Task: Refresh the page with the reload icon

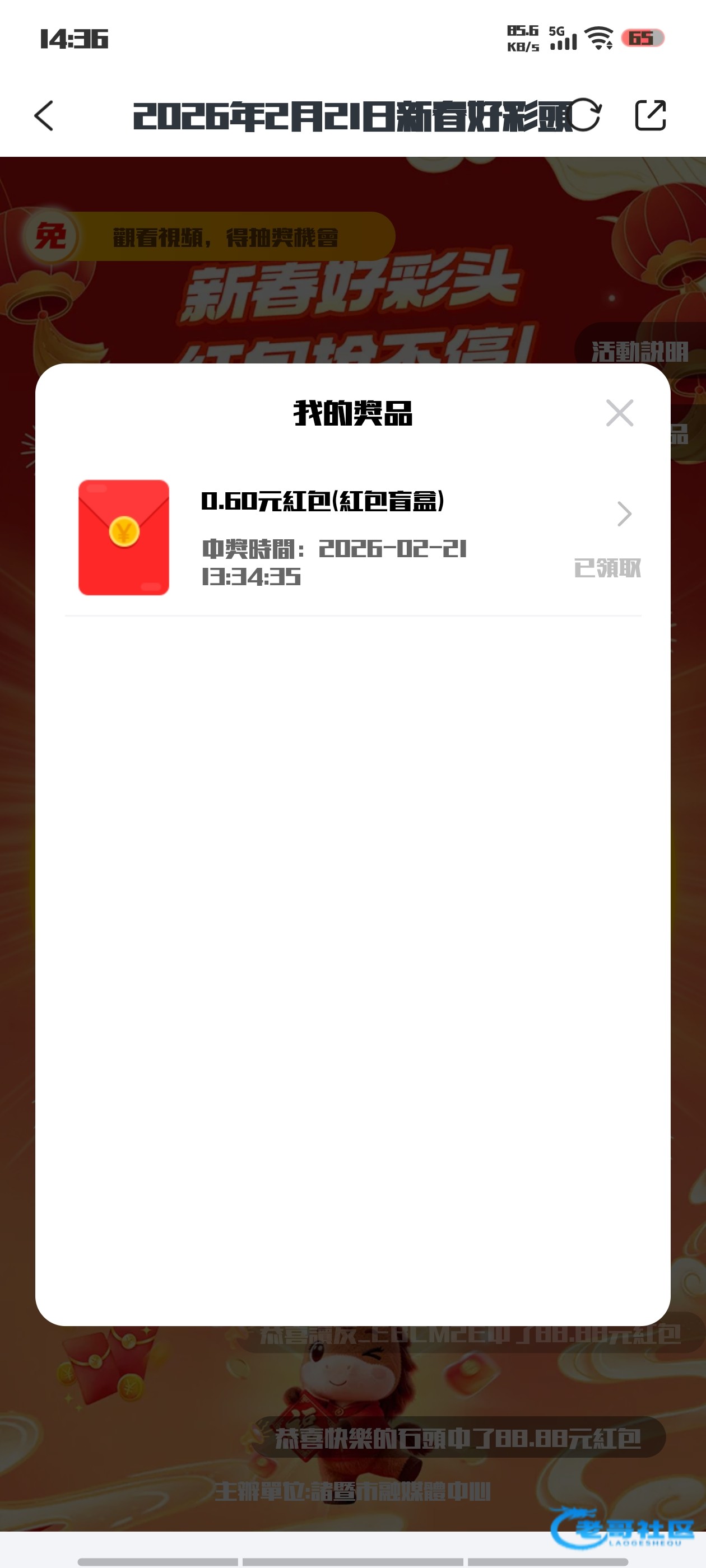Action: [586, 114]
